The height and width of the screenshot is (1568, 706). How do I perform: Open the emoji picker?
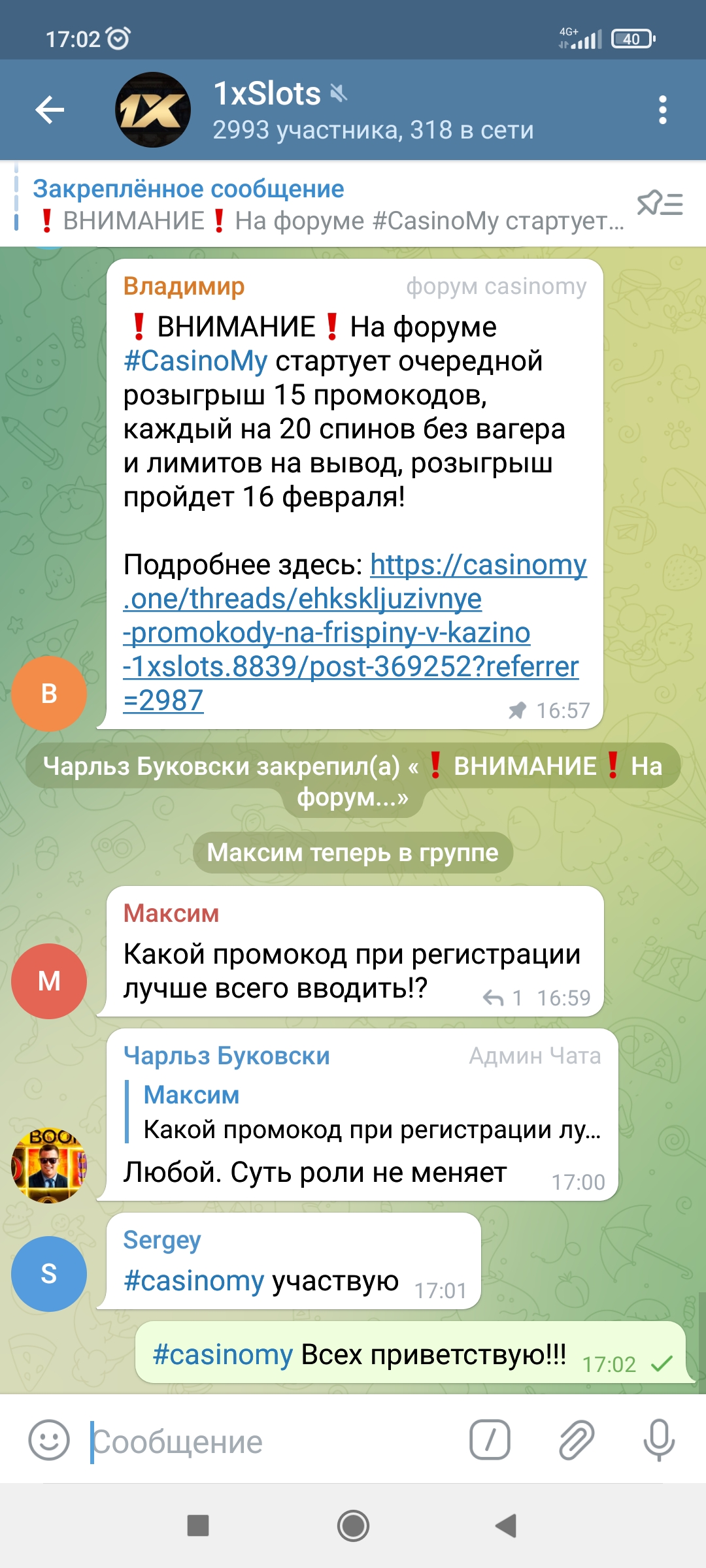click(49, 1440)
